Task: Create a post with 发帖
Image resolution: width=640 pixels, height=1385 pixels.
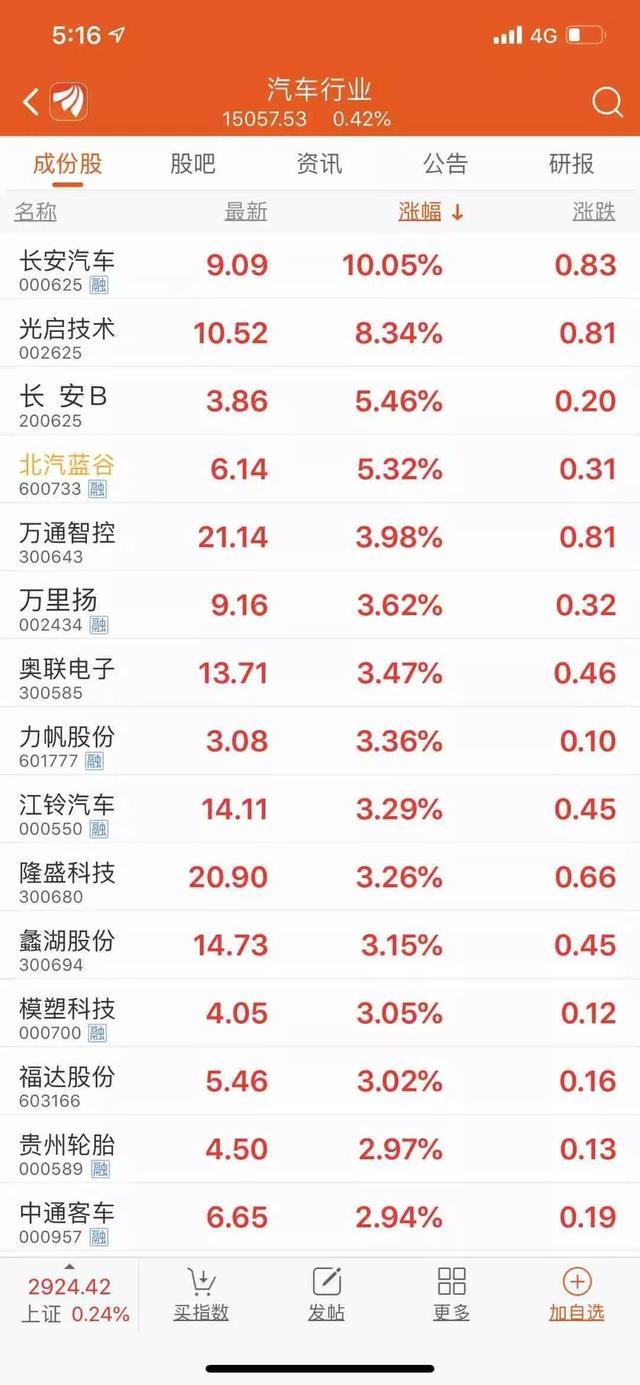Action: coord(327,1295)
